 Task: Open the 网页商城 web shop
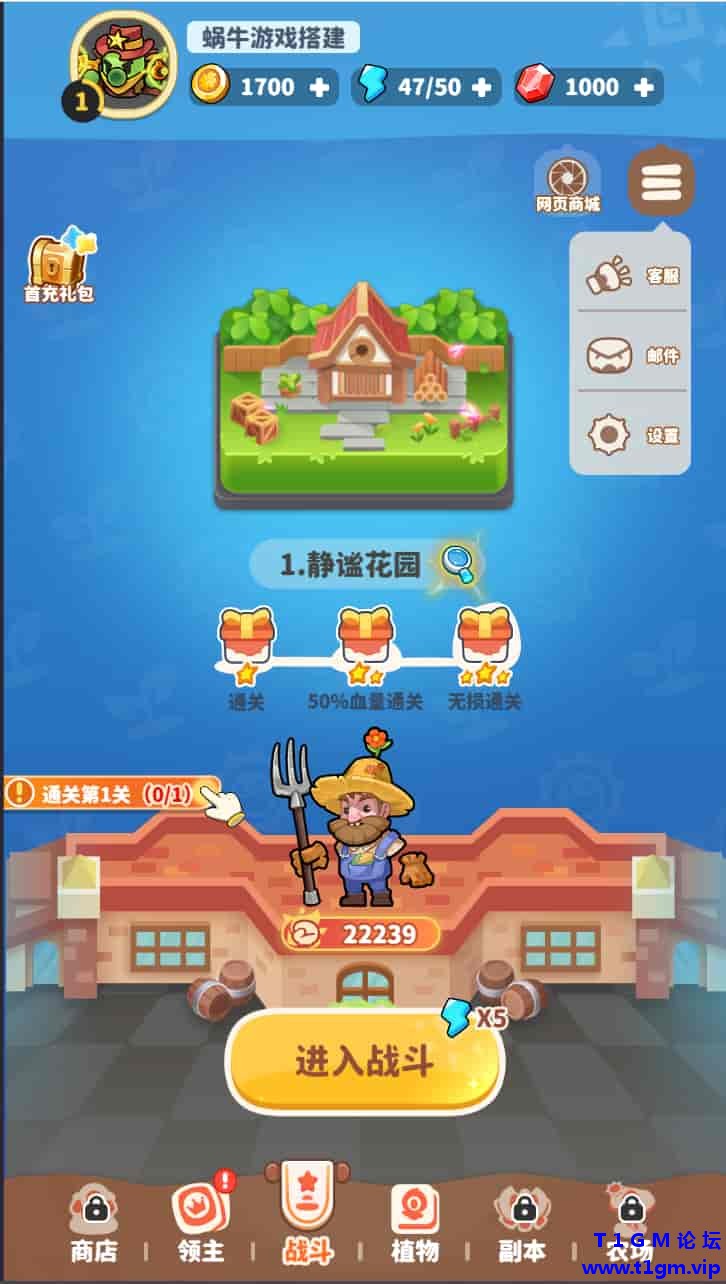click(x=568, y=183)
